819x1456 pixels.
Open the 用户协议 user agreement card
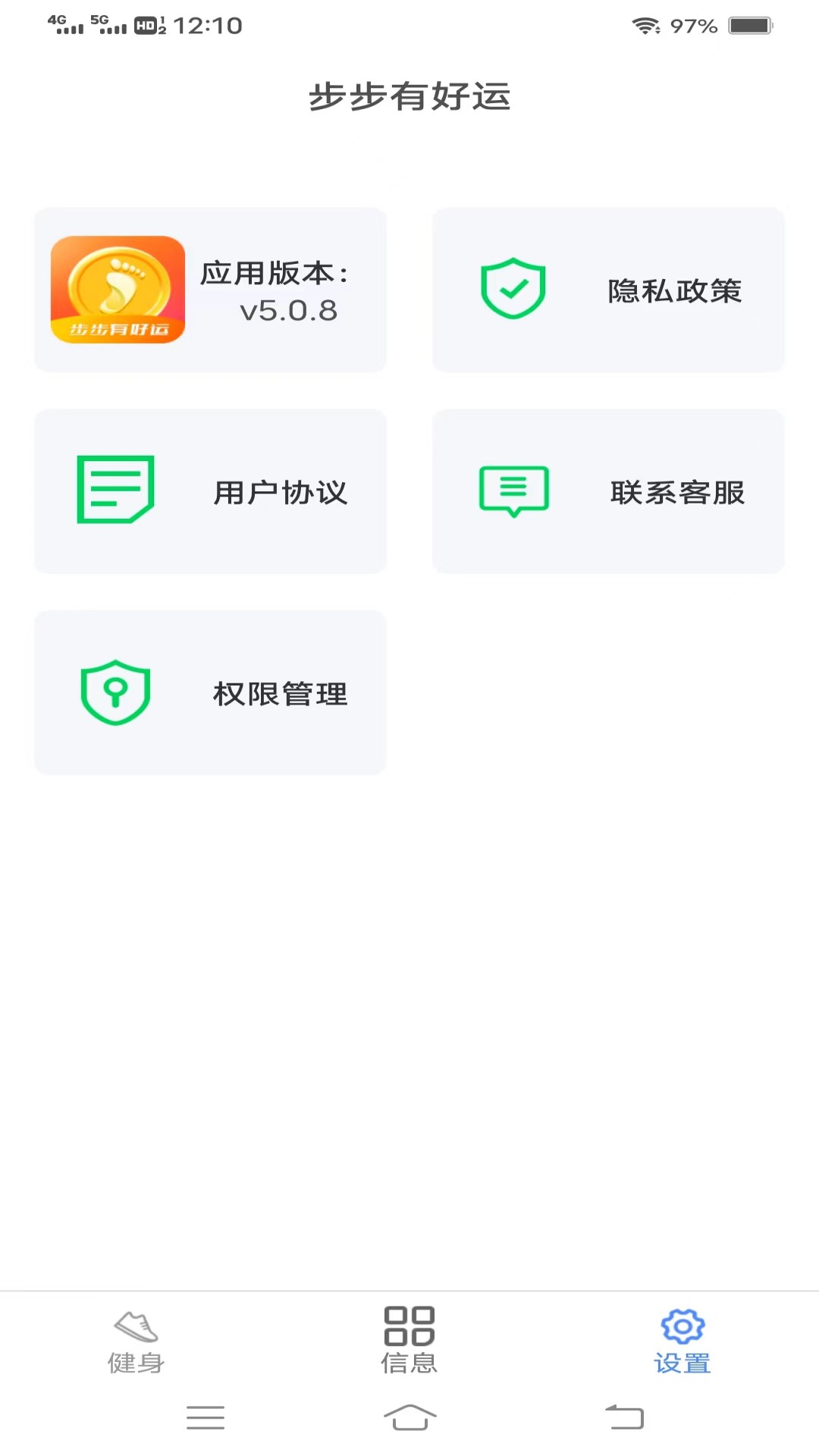(x=210, y=491)
